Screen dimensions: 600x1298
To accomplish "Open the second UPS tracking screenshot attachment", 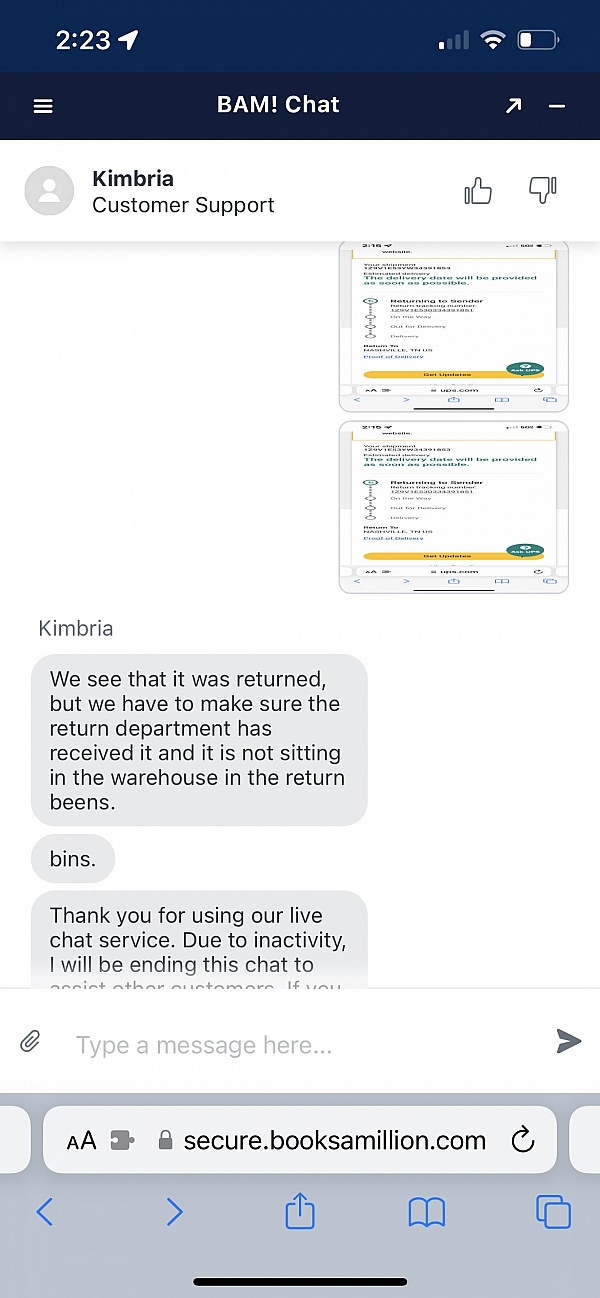I will point(453,507).
